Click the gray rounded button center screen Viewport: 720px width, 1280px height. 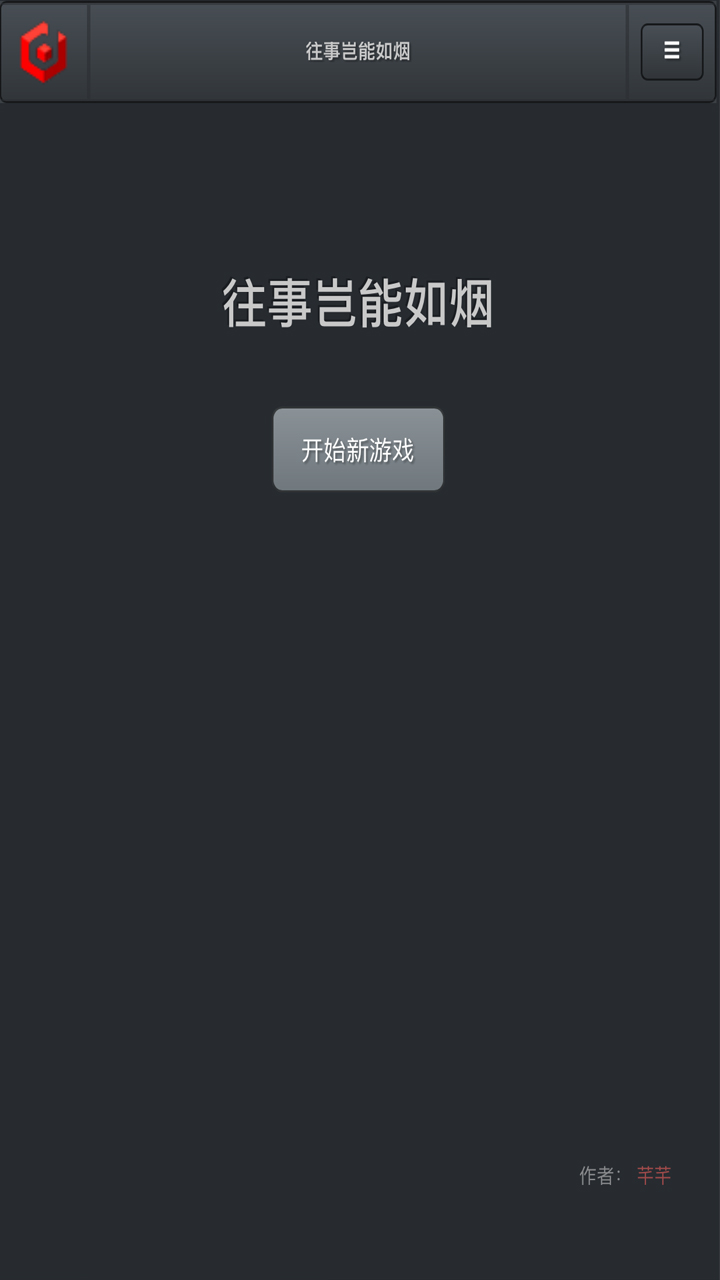(x=357, y=449)
